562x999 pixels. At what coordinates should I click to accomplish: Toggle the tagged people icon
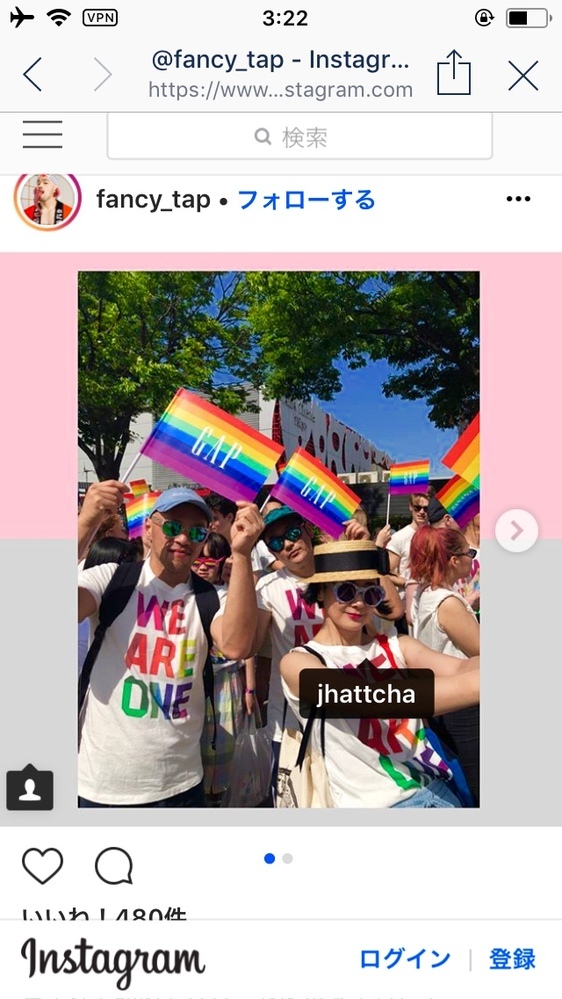30,790
